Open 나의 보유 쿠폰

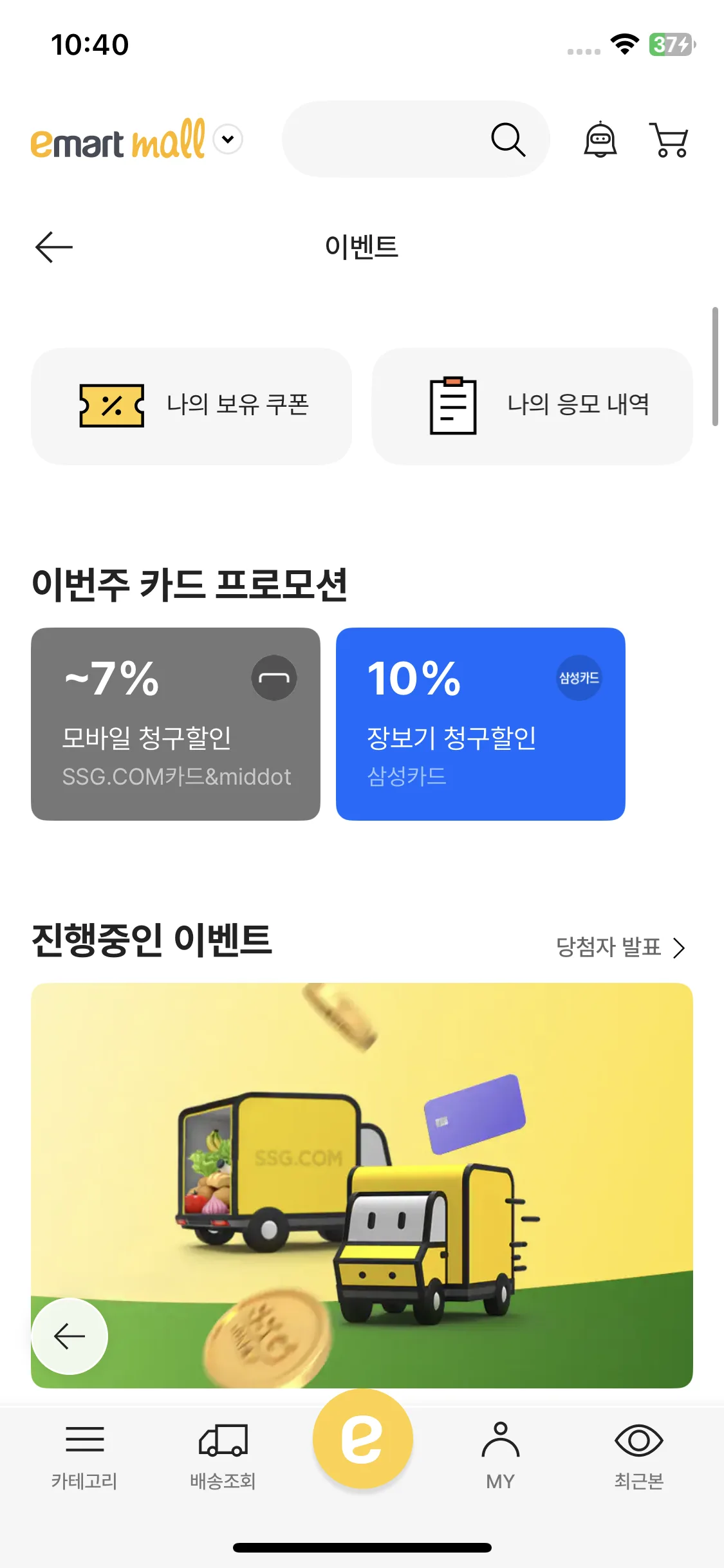pos(192,406)
